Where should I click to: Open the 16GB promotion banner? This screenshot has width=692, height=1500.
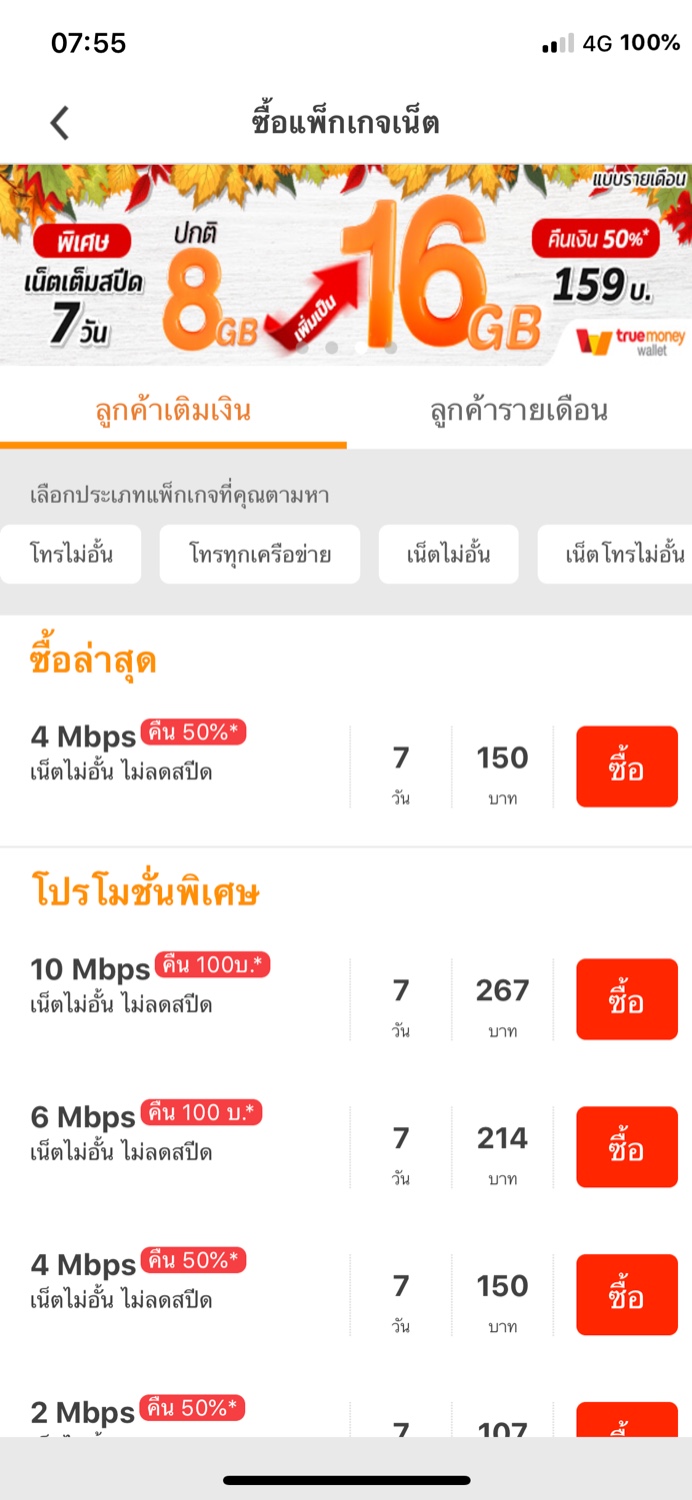pos(346,264)
